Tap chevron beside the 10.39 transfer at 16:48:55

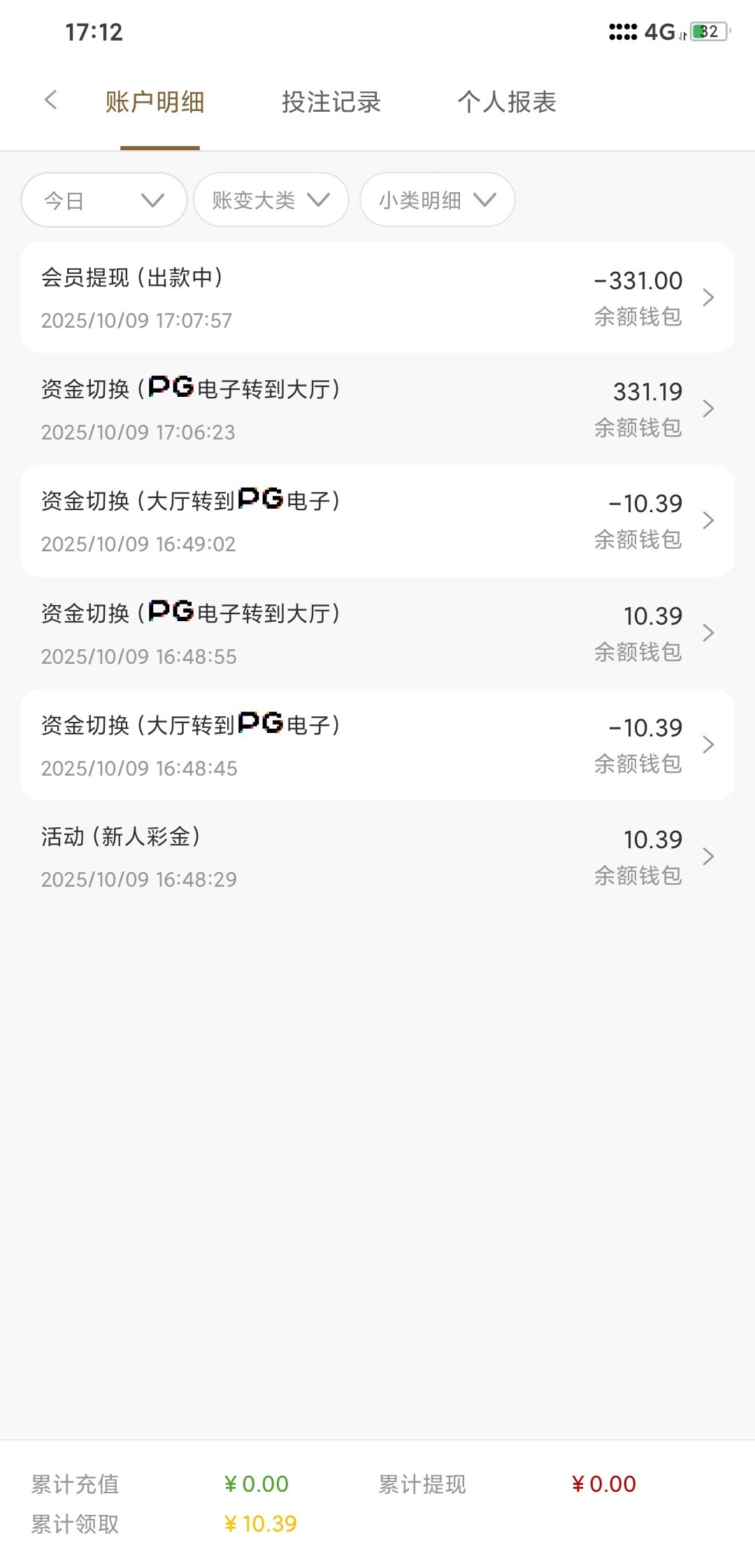coord(708,633)
